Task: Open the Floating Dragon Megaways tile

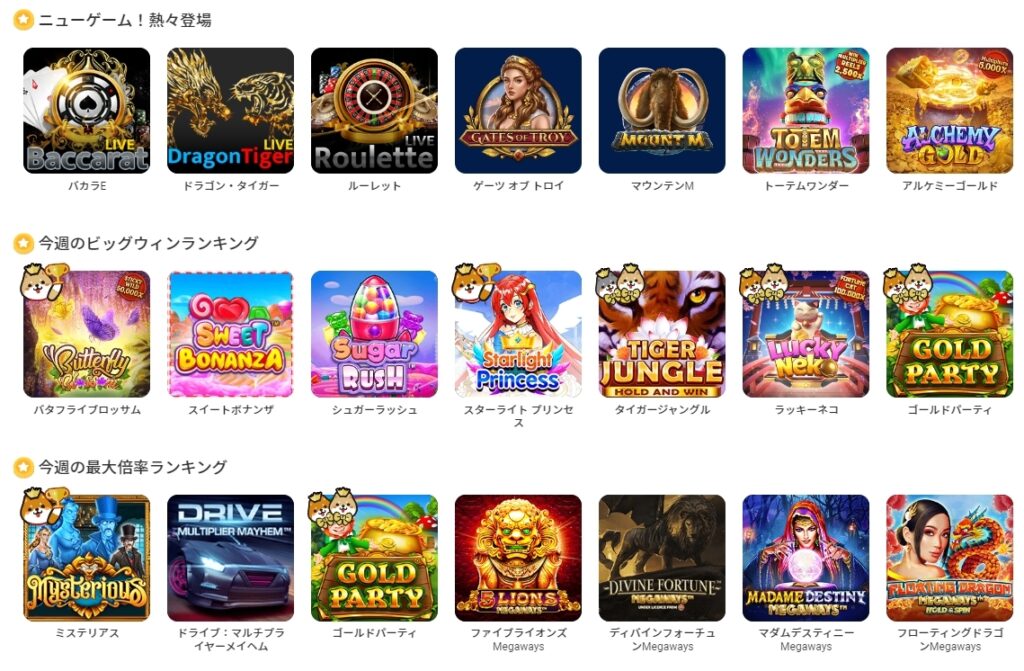Action: pyautogui.click(x=949, y=558)
